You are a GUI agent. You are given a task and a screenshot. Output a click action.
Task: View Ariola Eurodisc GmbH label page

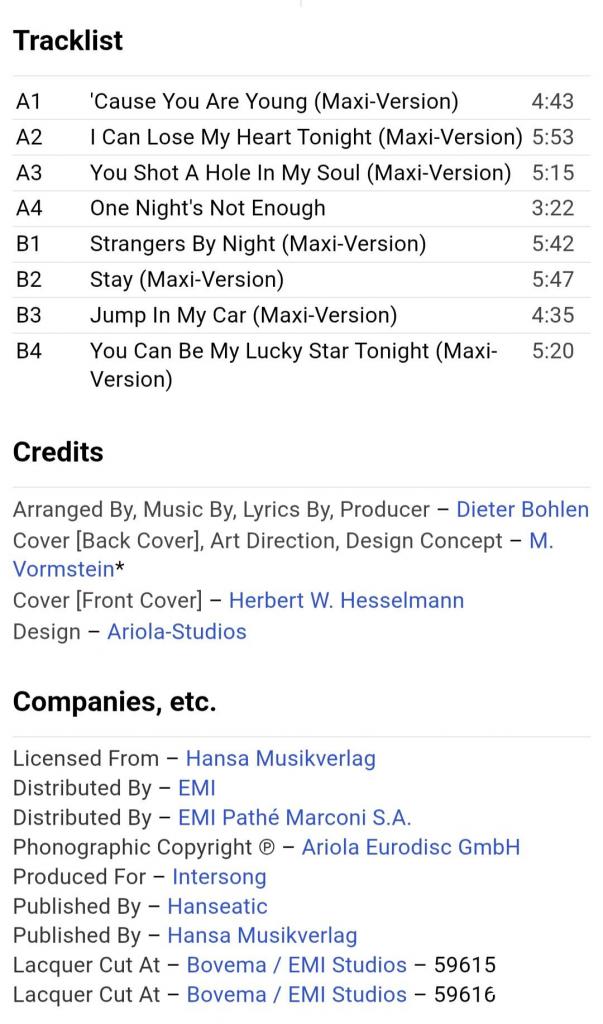coord(410,847)
